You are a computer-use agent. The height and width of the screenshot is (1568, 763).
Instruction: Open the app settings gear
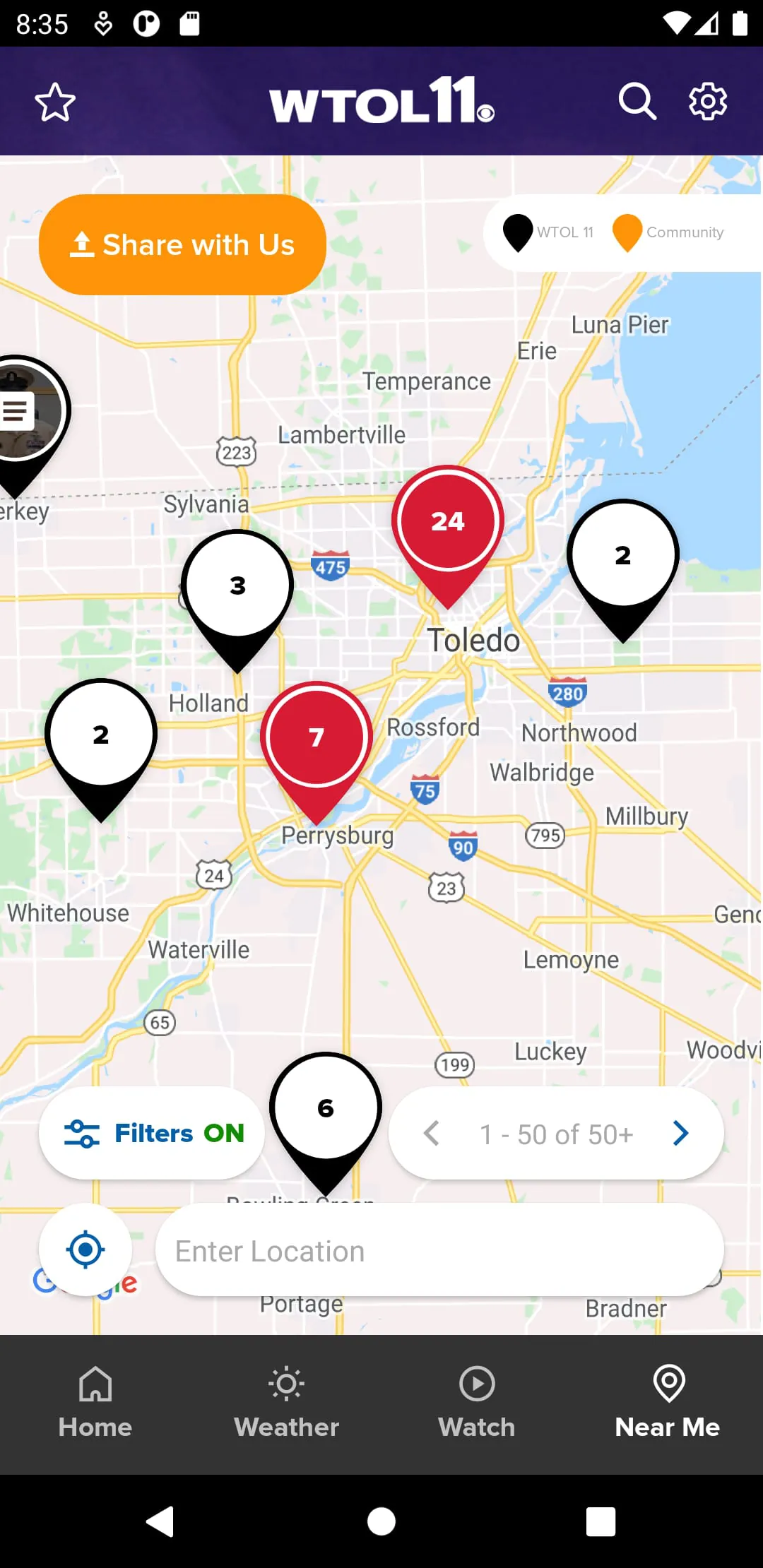pyautogui.click(x=706, y=101)
